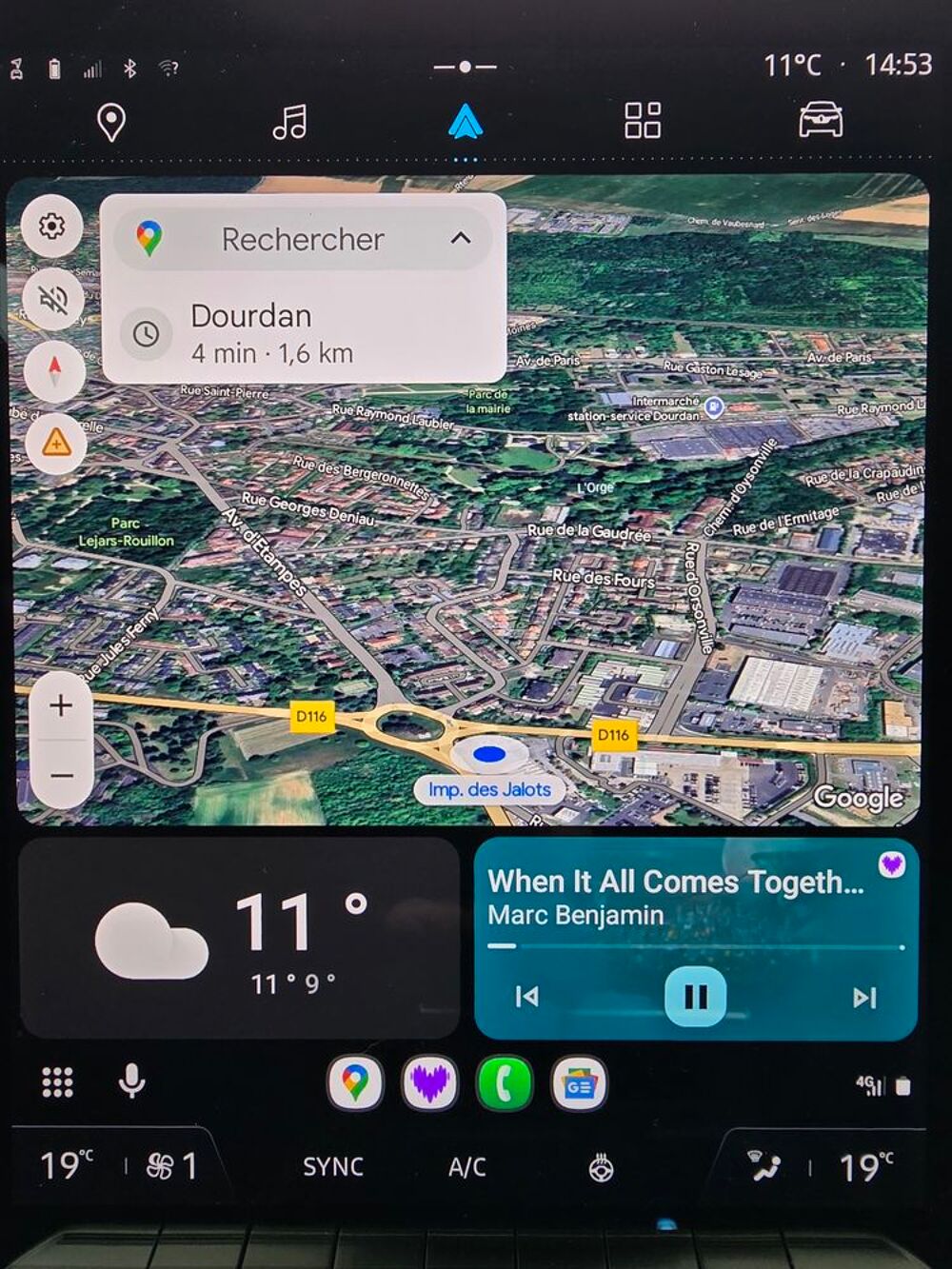Collapse the search panel chevron
Image resolution: width=952 pixels, height=1269 pixels.
pos(461,239)
